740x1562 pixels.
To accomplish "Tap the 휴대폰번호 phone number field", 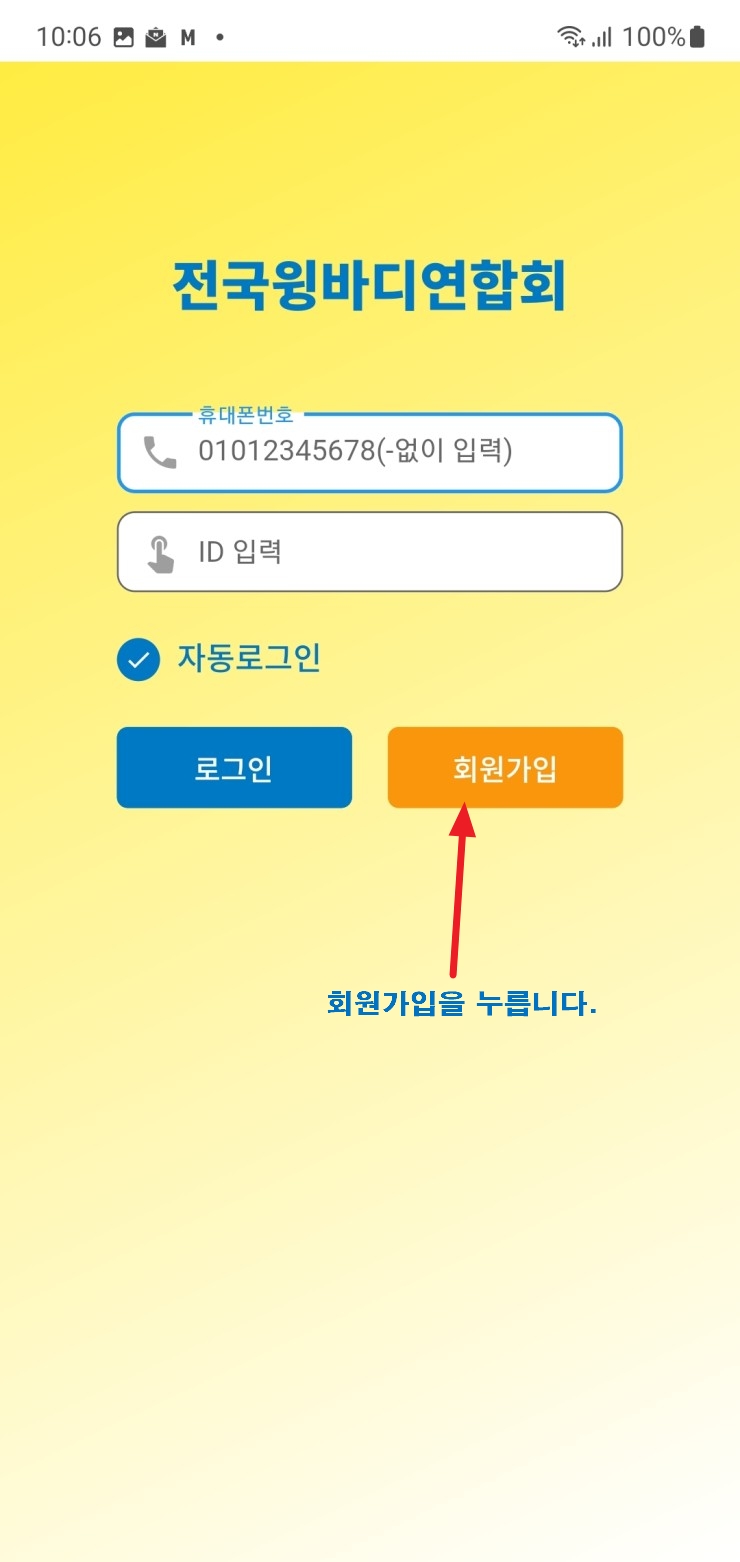I will pyautogui.click(x=370, y=453).
